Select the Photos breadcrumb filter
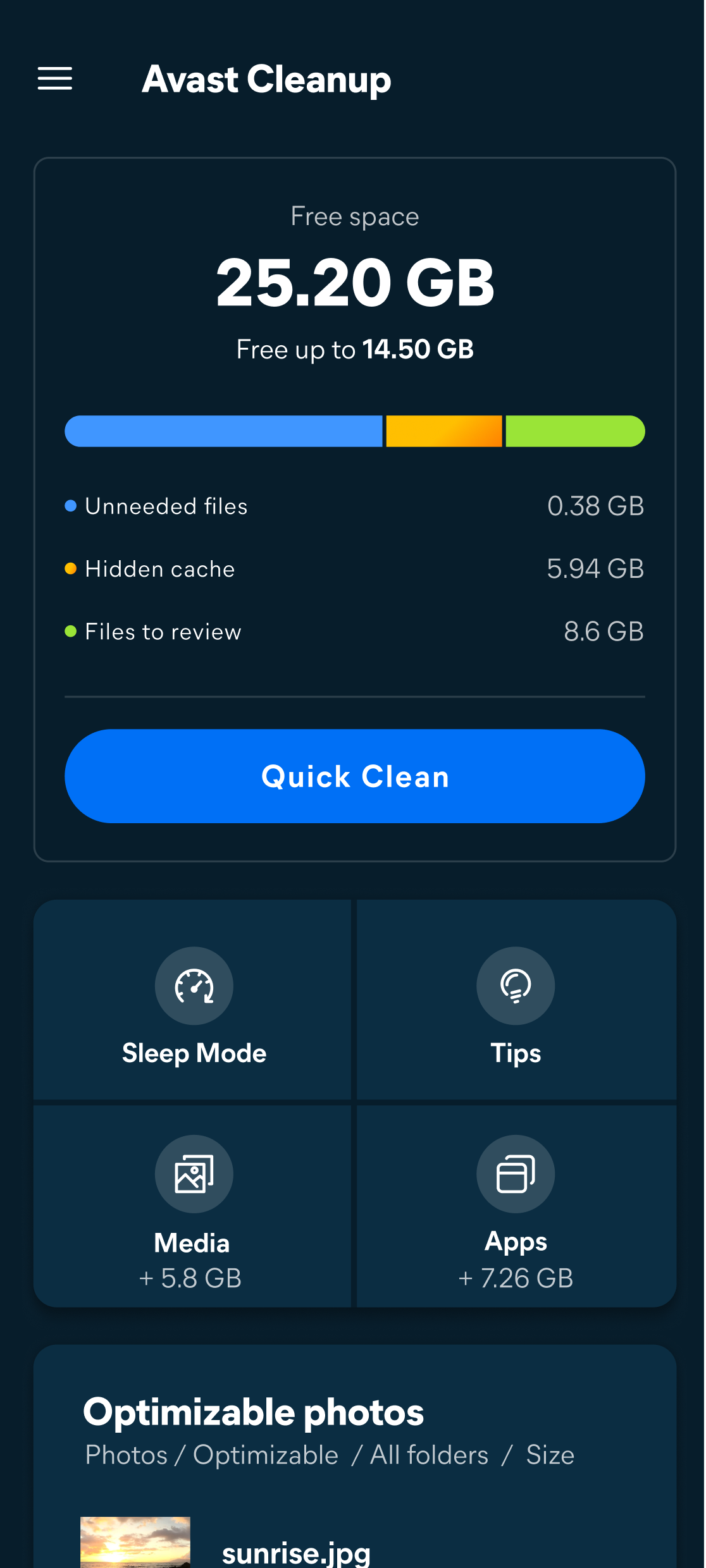The image size is (706, 1568). (127, 1455)
